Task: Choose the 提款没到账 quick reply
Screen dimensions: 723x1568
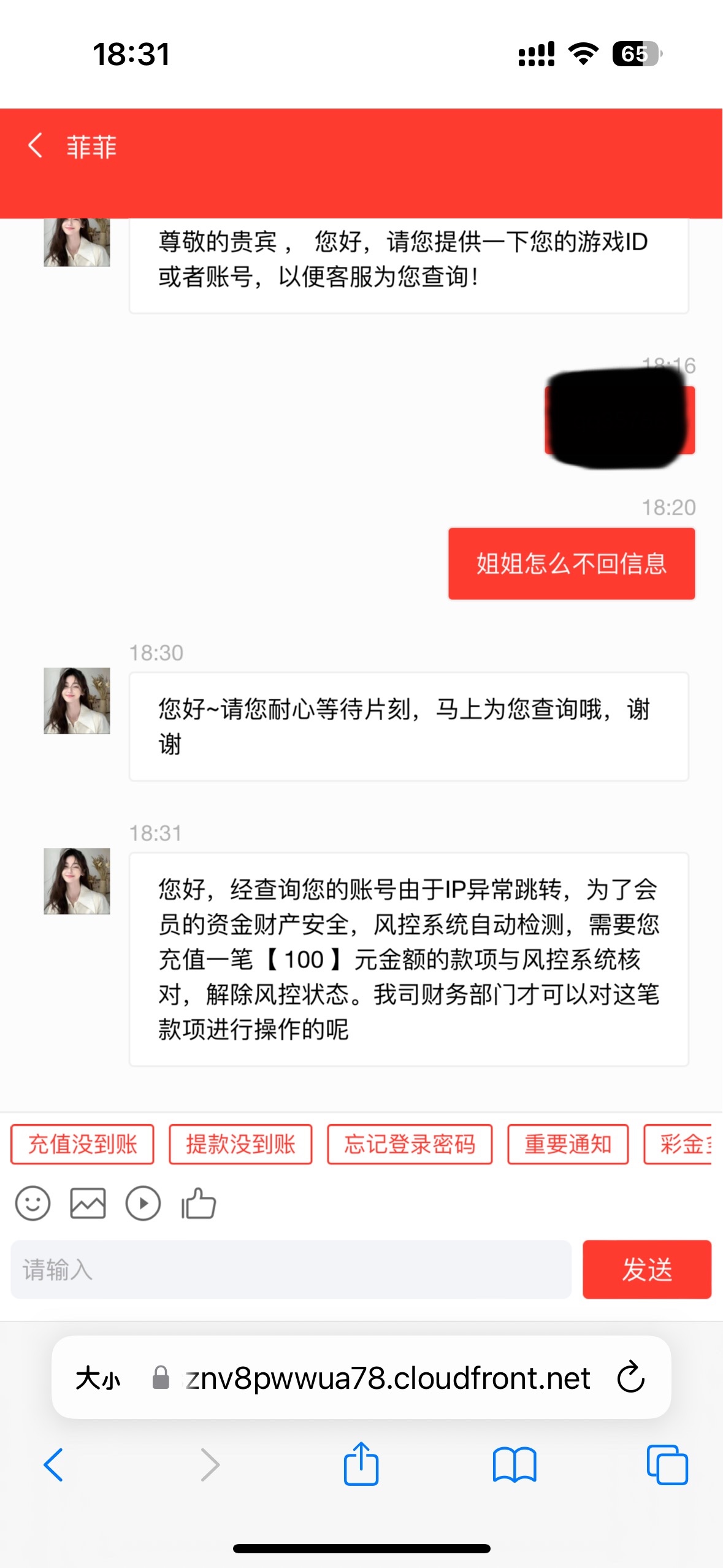Action: pos(240,1145)
